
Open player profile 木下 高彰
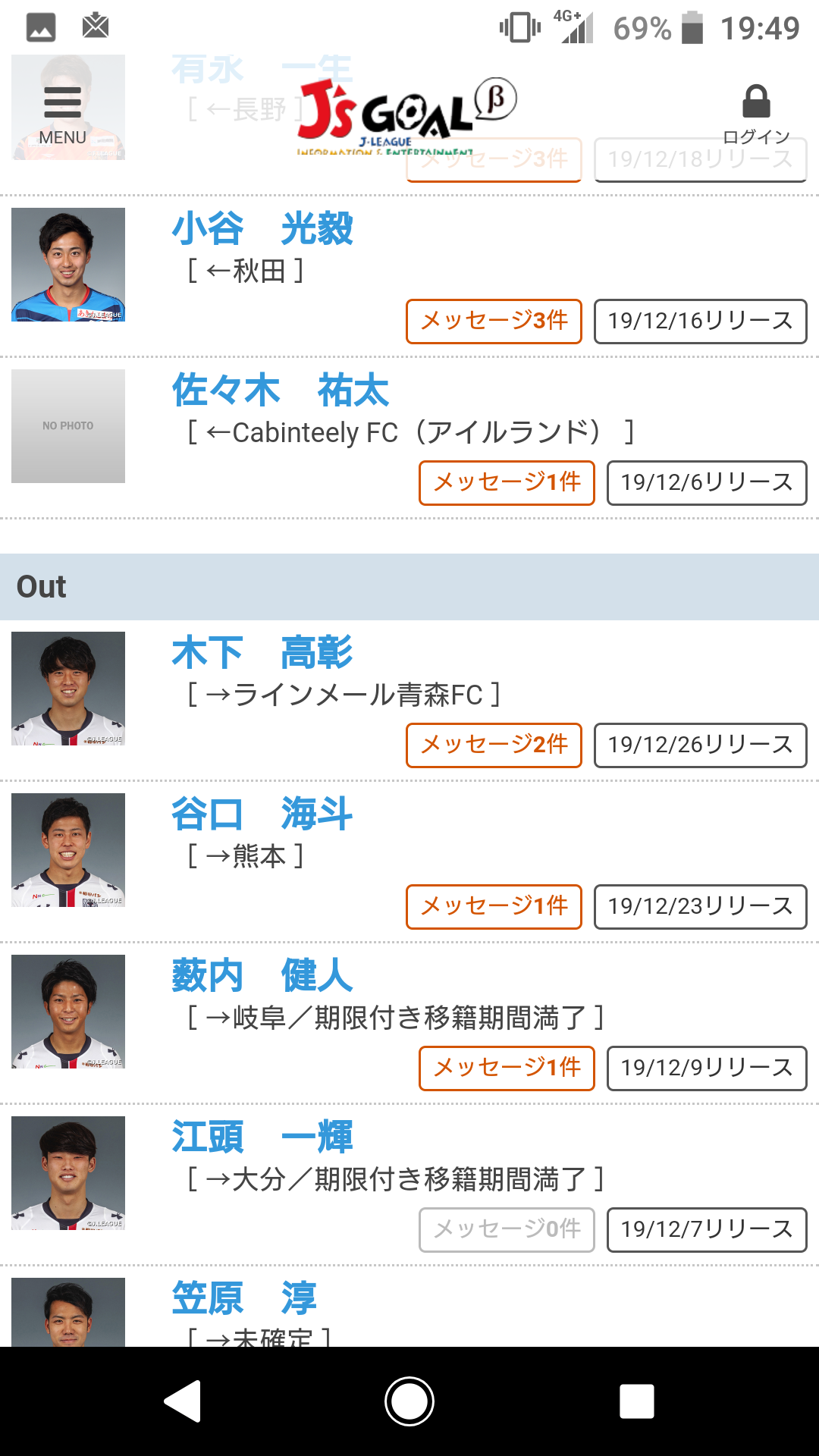point(262,652)
